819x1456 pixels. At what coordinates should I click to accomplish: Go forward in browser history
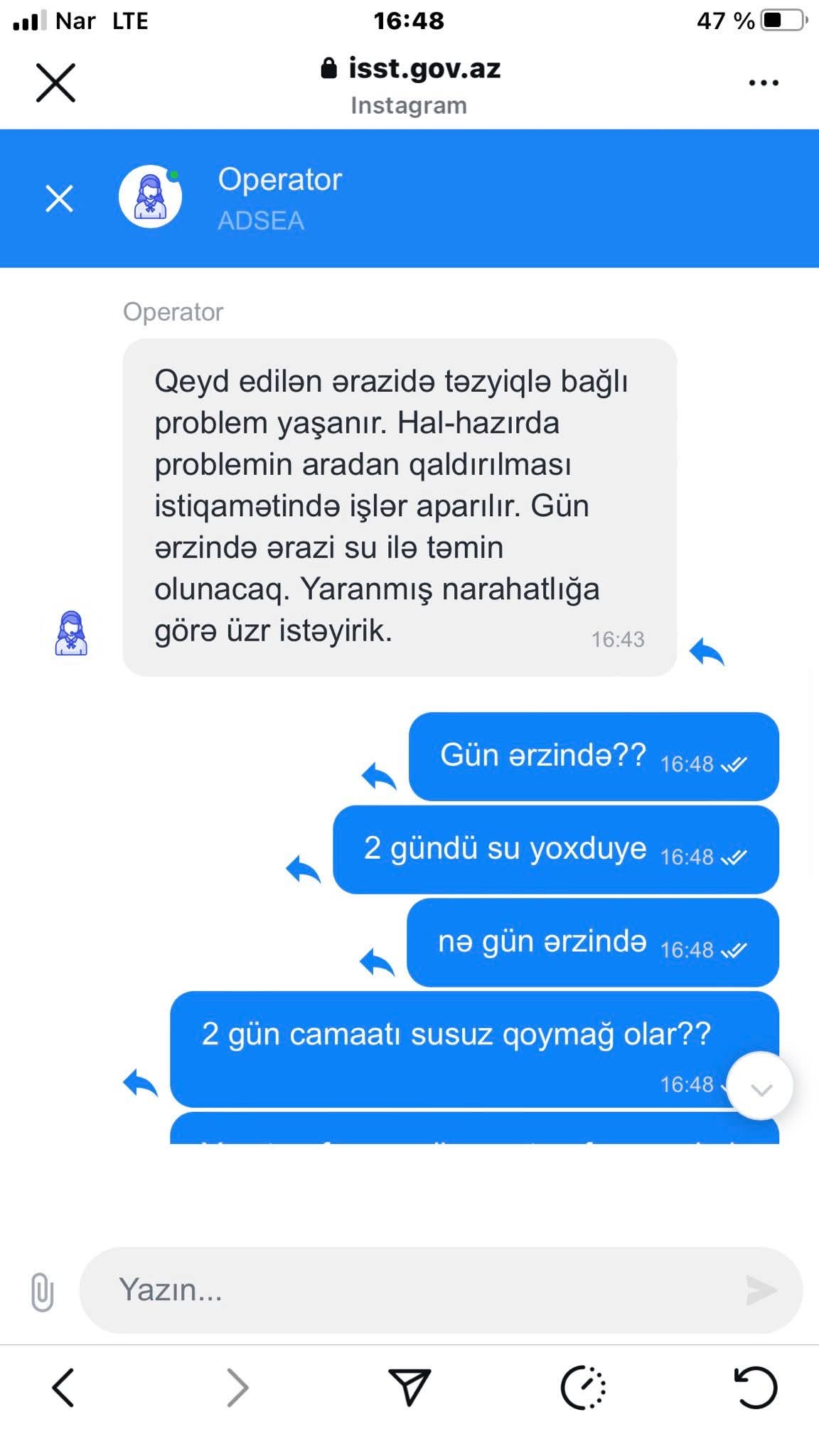tap(237, 1387)
